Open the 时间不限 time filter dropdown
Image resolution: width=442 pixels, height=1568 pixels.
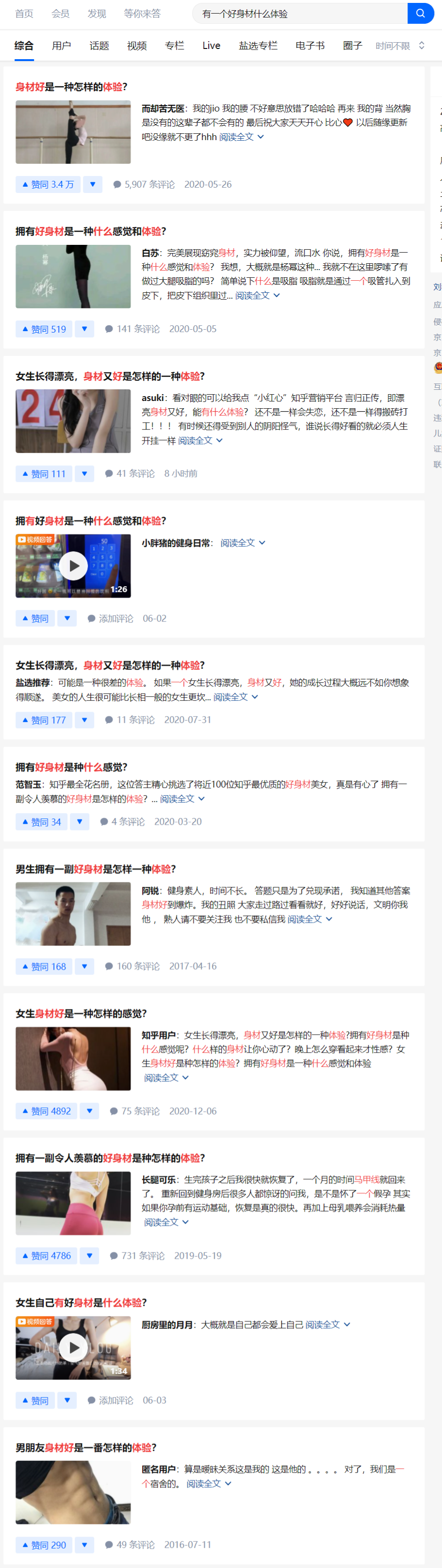click(399, 46)
